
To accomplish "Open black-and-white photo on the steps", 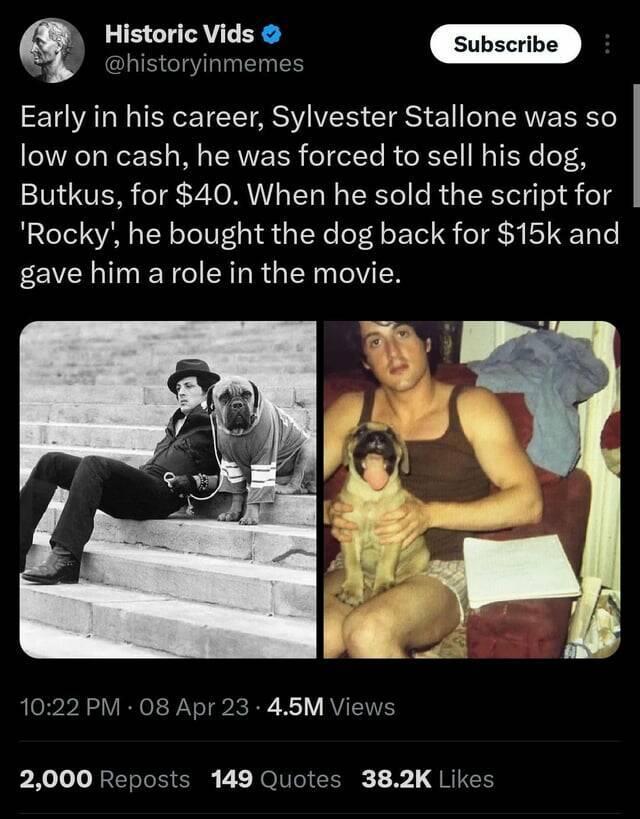I will pyautogui.click(x=168, y=489).
